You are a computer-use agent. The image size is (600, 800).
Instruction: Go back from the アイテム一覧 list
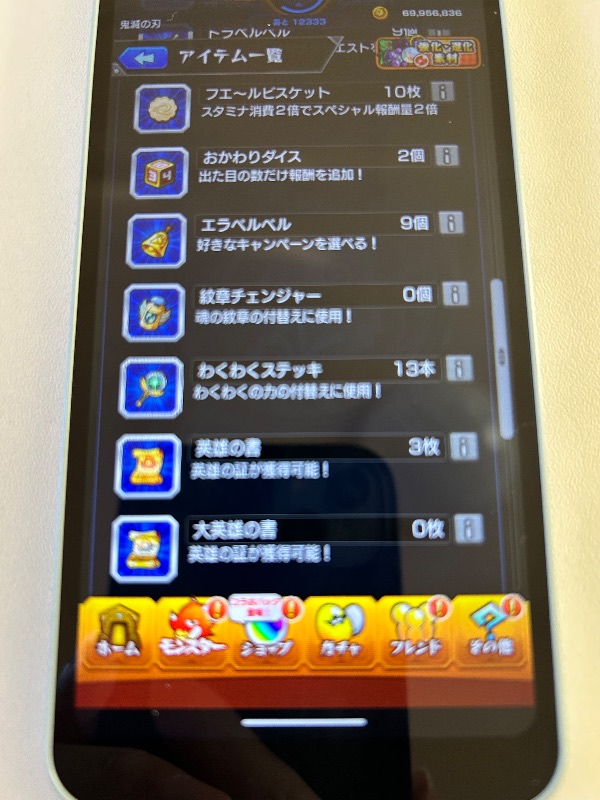coord(144,58)
